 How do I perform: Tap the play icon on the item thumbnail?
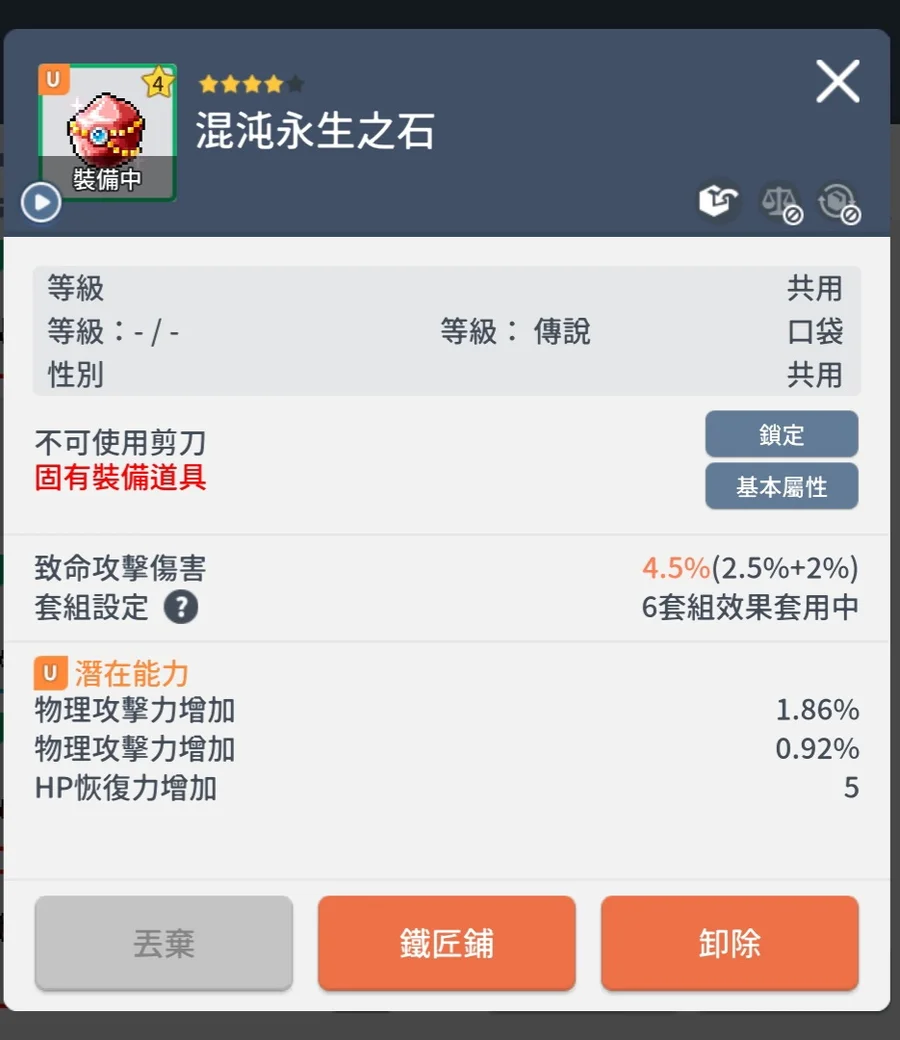[x=41, y=203]
